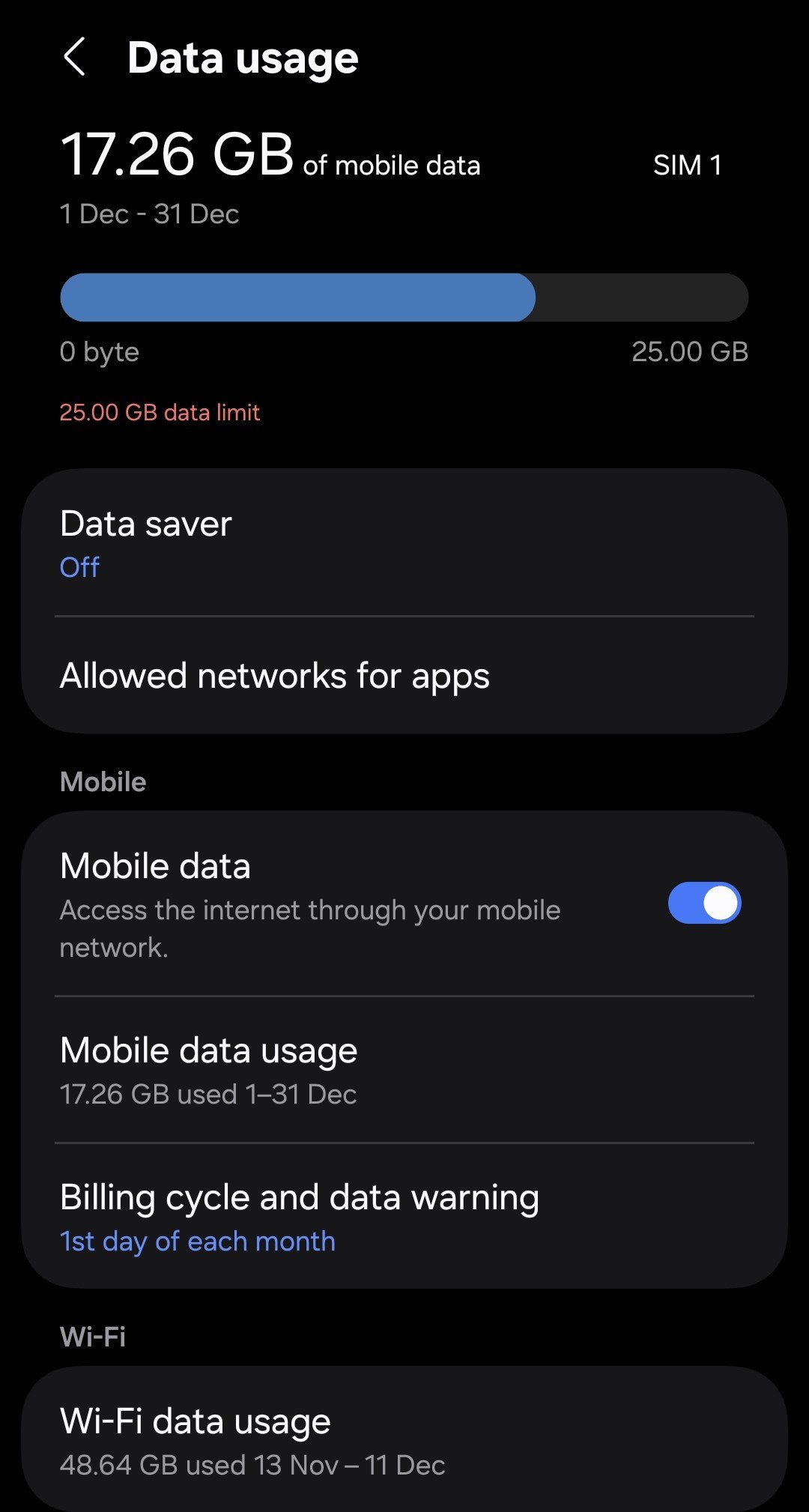Open Billing cycle and data warning
The width and height of the screenshot is (809, 1512).
pyautogui.click(x=404, y=1217)
